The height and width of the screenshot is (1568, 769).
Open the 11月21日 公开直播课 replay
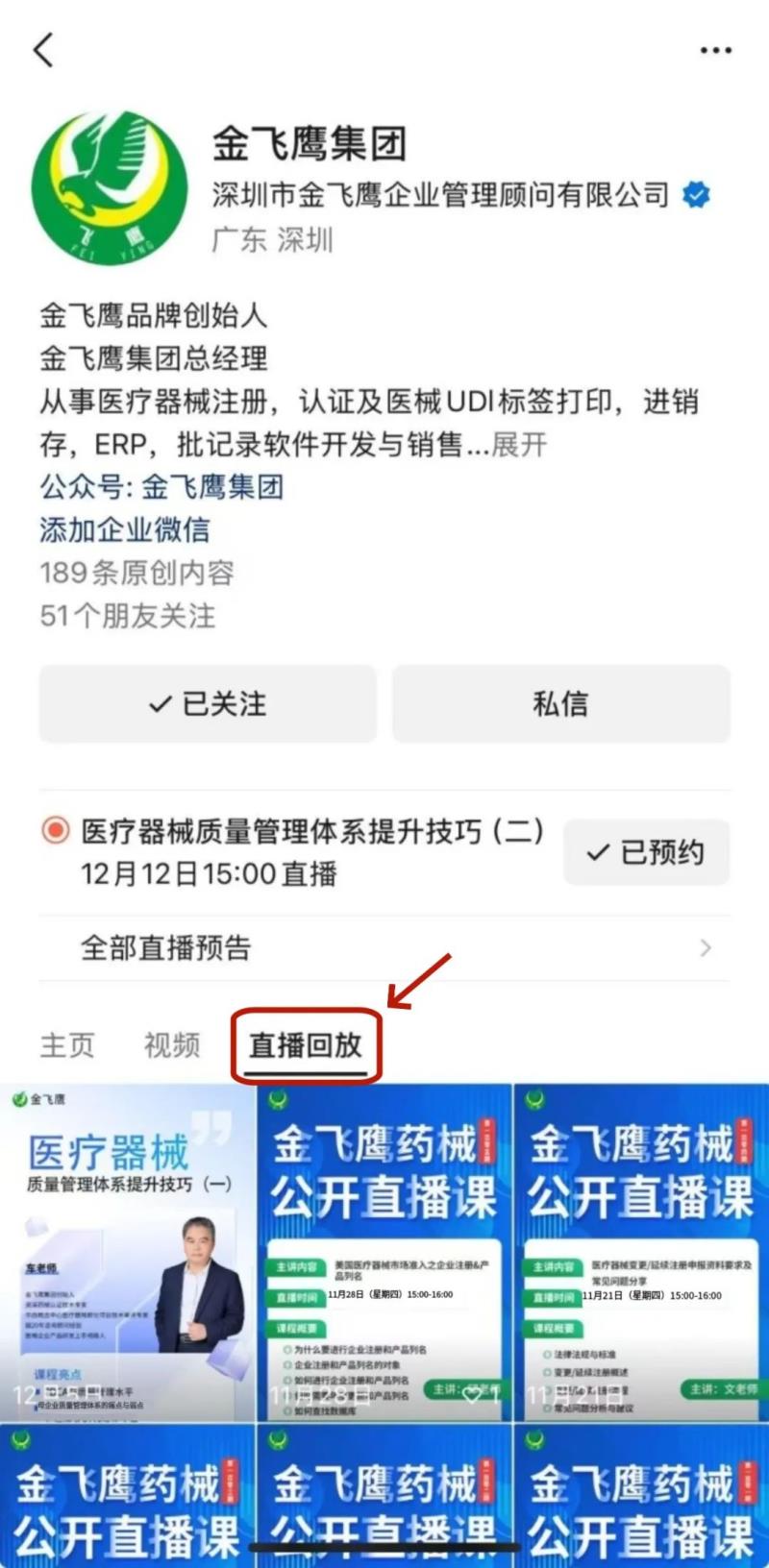coord(641,1252)
